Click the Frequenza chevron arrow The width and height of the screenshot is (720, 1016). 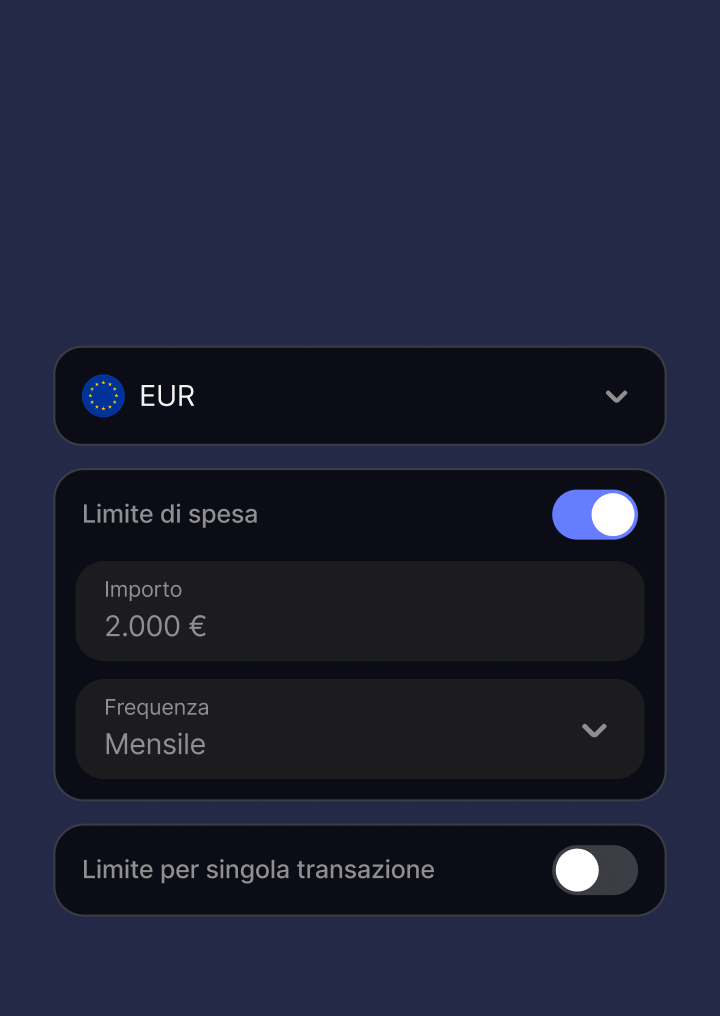(594, 730)
